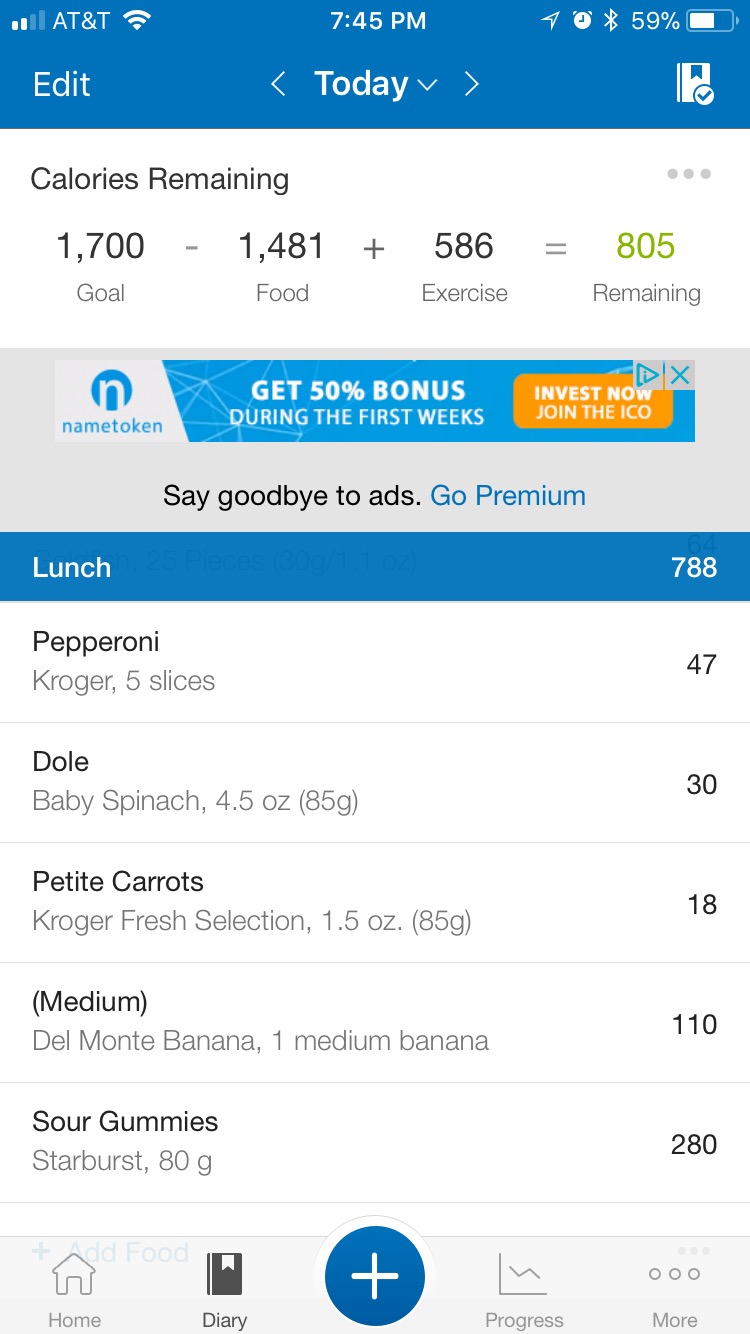Open the Today date picker
Viewport: 750px width, 1334px height.
[x=375, y=84]
